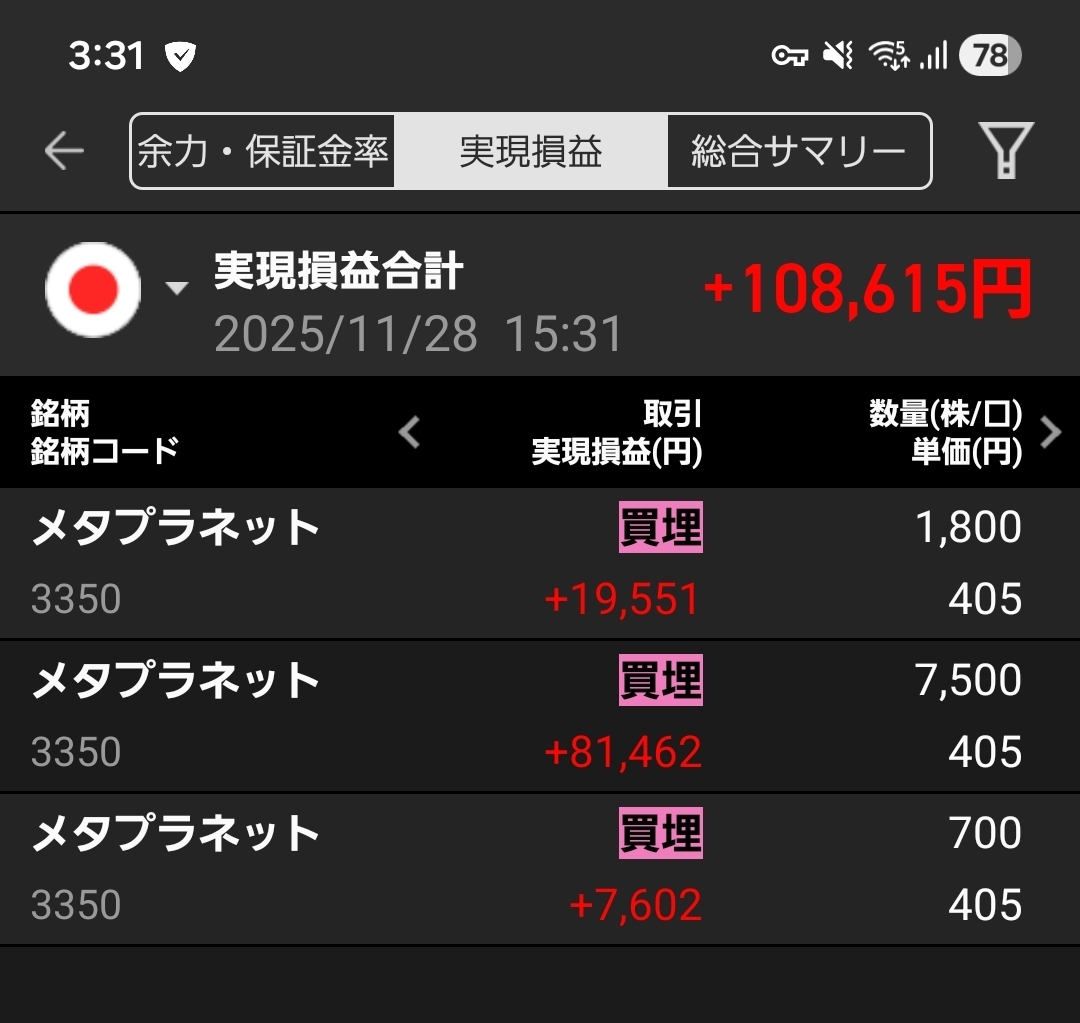
Task: Open the メタプラネット row with 7,500 shares
Action: point(540,716)
